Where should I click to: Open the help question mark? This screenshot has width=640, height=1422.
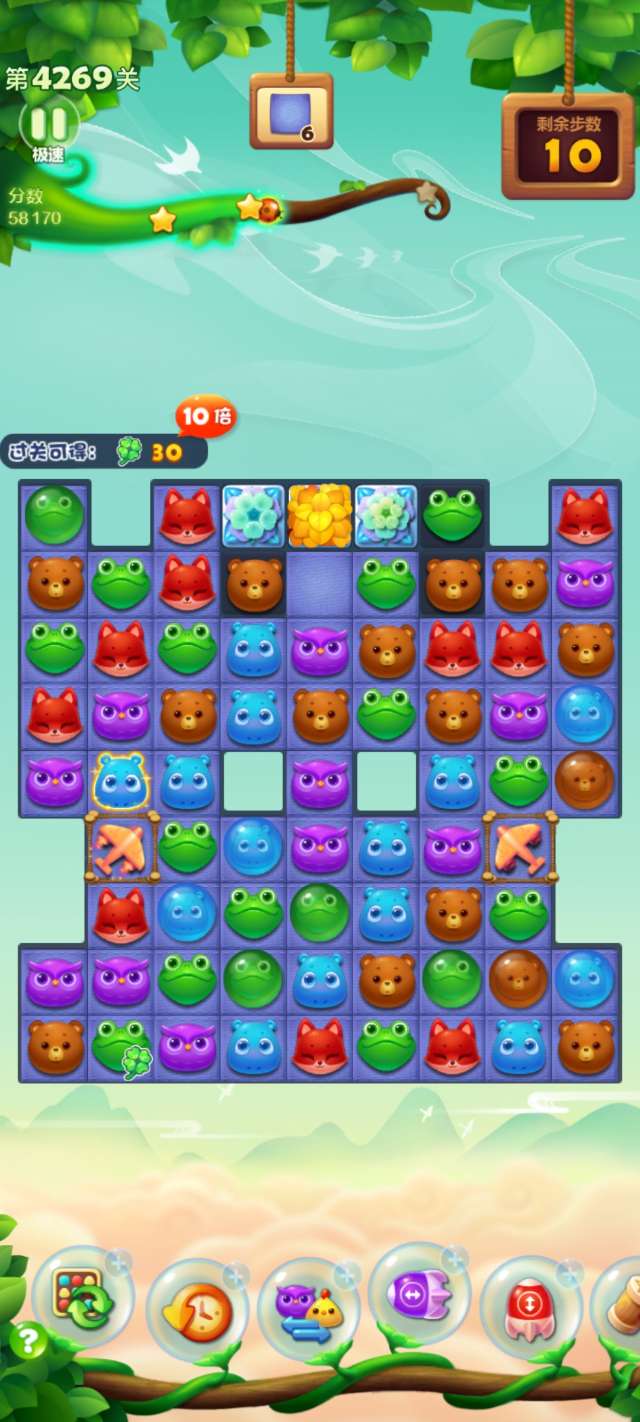(28, 1341)
